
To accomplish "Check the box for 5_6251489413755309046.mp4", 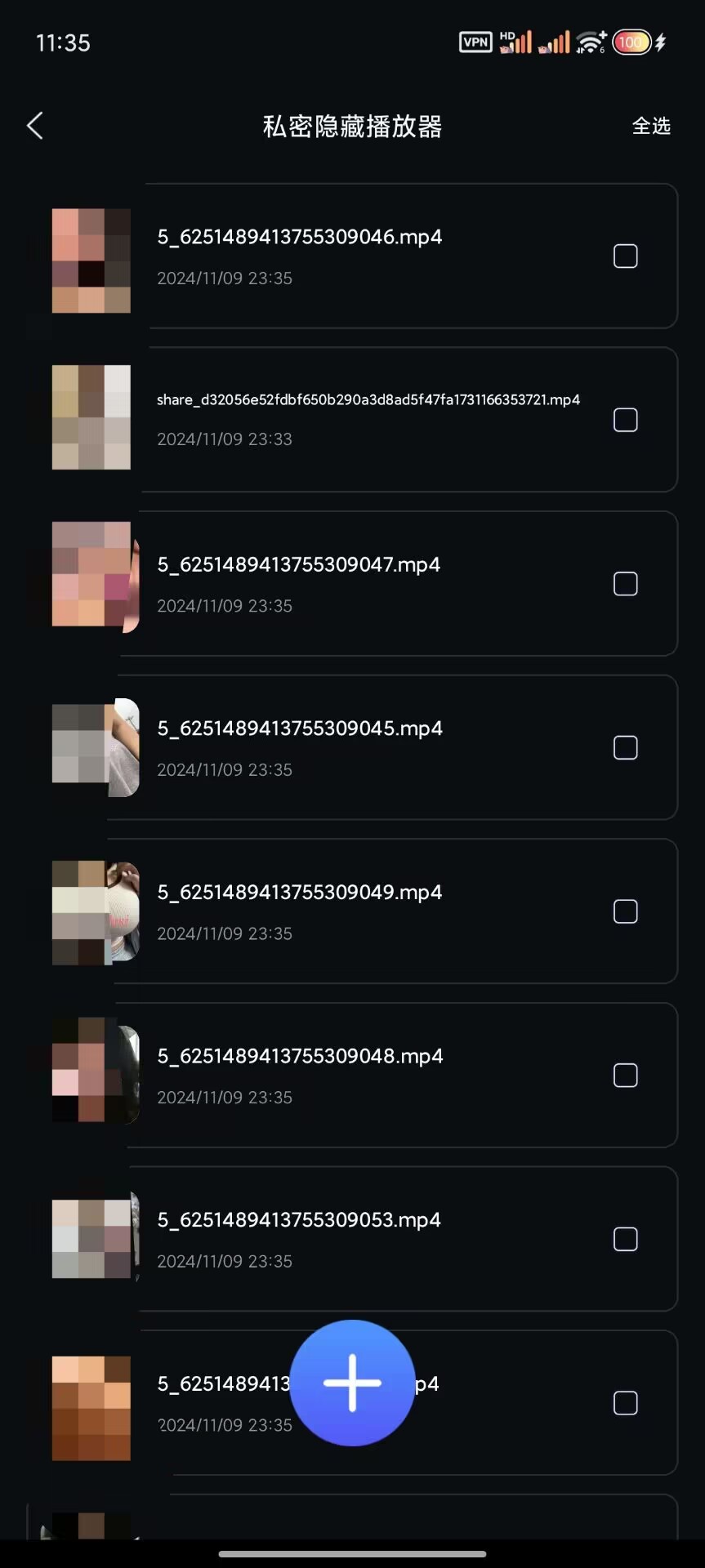I will click(x=625, y=256).
